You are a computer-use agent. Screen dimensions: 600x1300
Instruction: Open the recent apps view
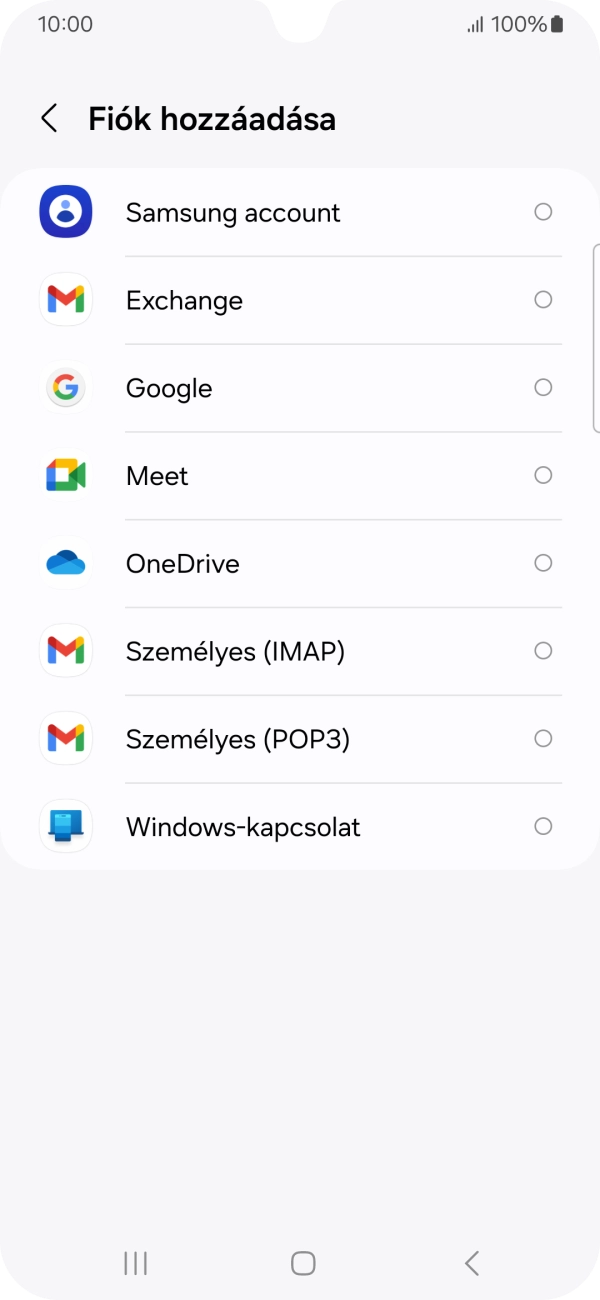[x=135, y=1263]
